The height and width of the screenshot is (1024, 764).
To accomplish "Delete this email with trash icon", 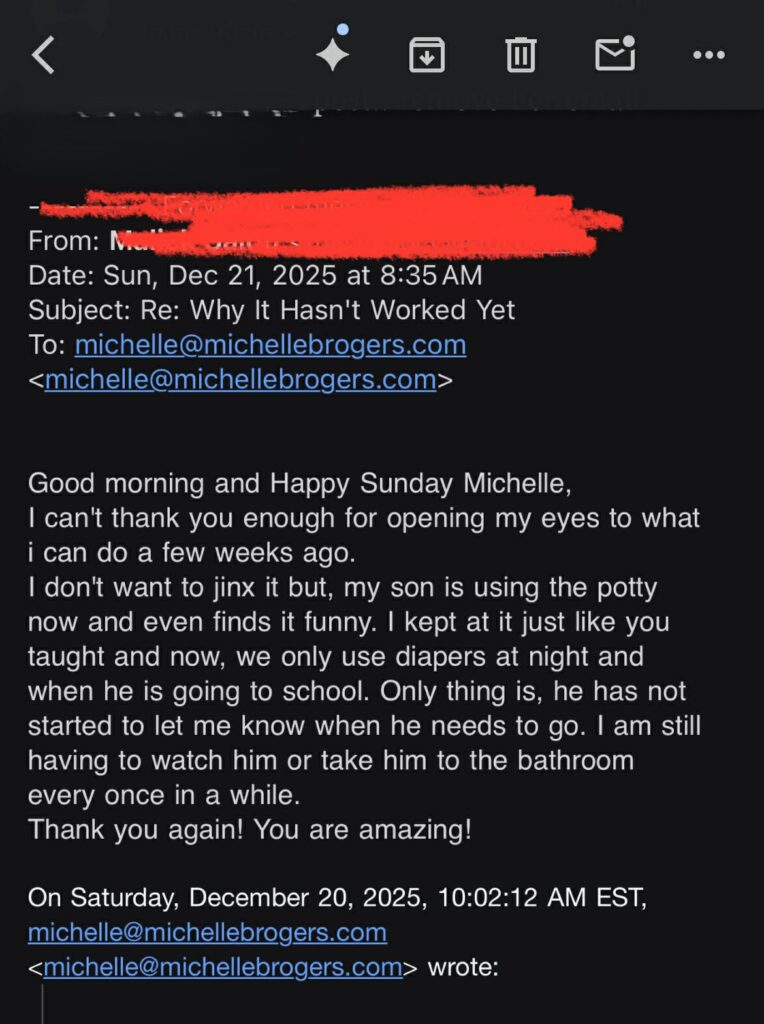I will coord(520,56).
